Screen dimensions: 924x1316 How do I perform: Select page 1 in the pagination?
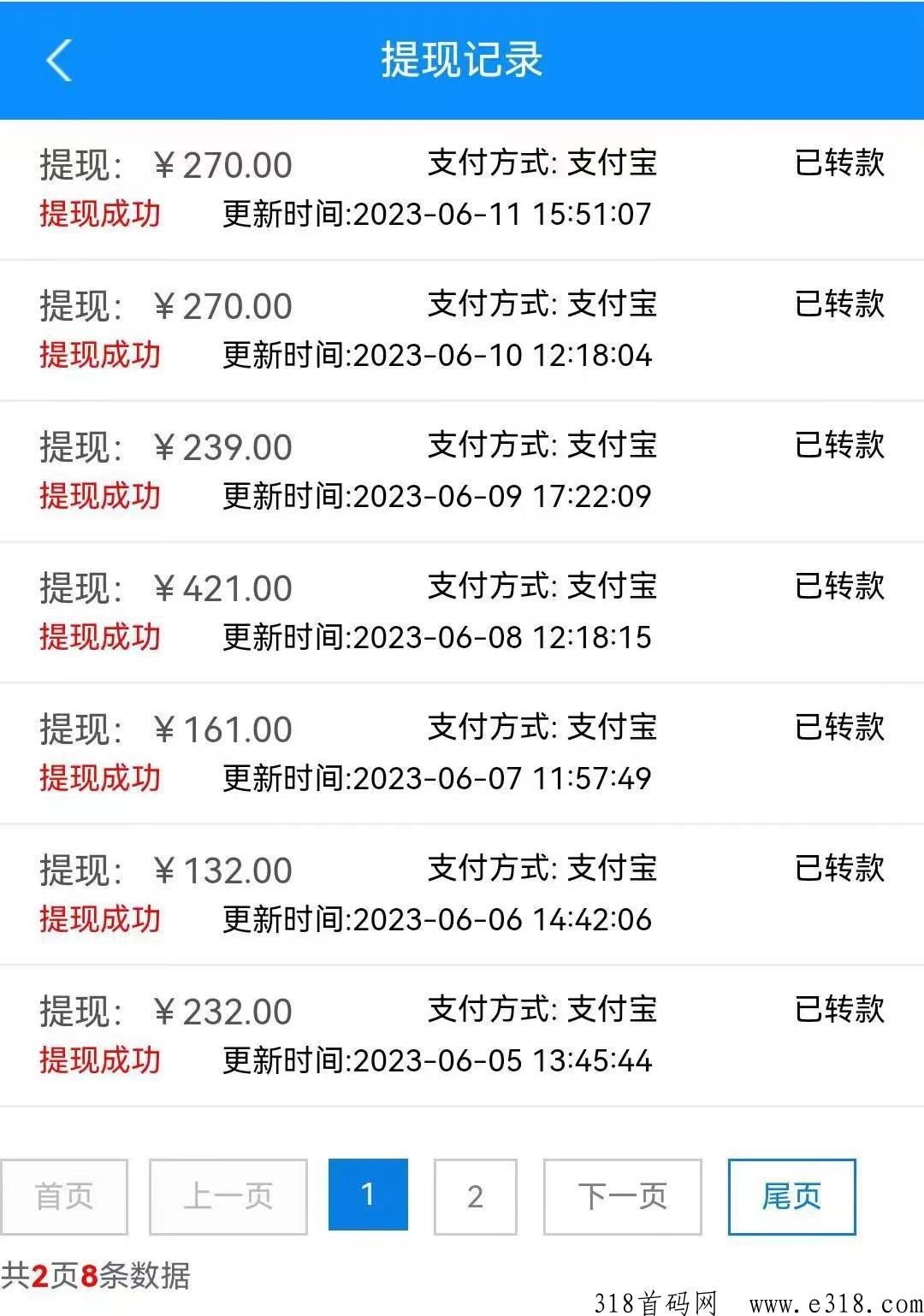(368, 1195)
